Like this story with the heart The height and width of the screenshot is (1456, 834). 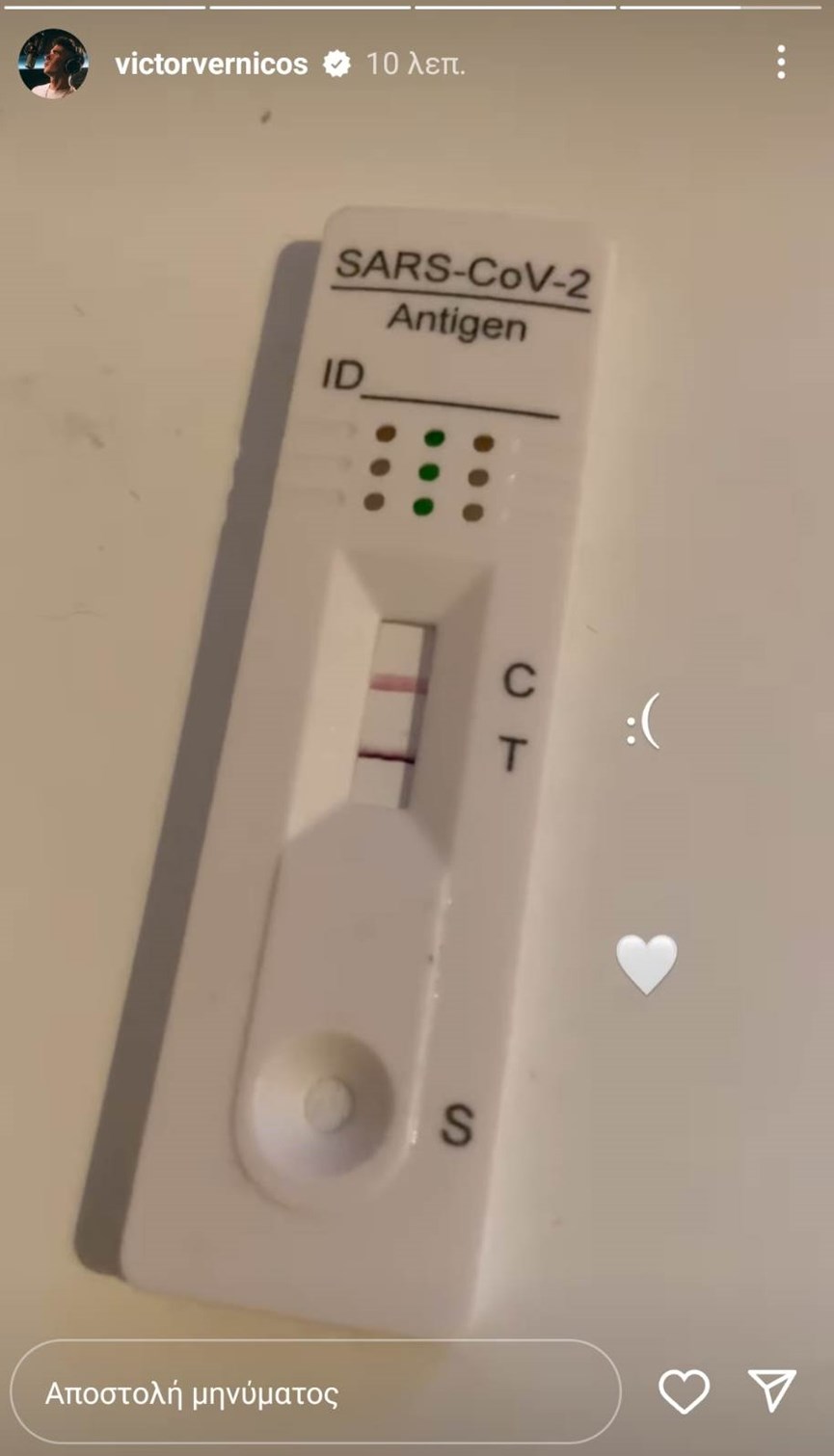point(684,1391)
